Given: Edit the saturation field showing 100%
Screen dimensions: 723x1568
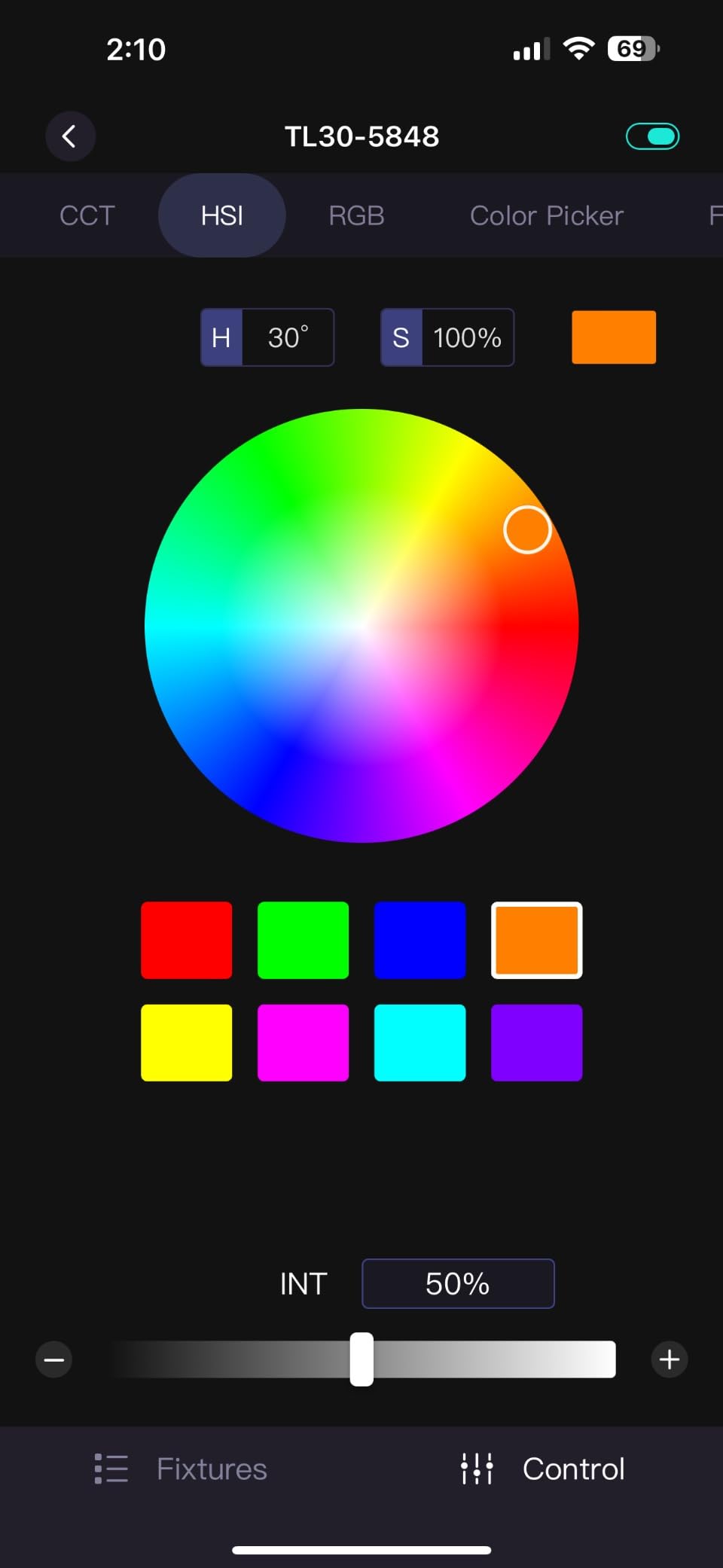Looking at the screenshot, I should click(x=467, y=337).
